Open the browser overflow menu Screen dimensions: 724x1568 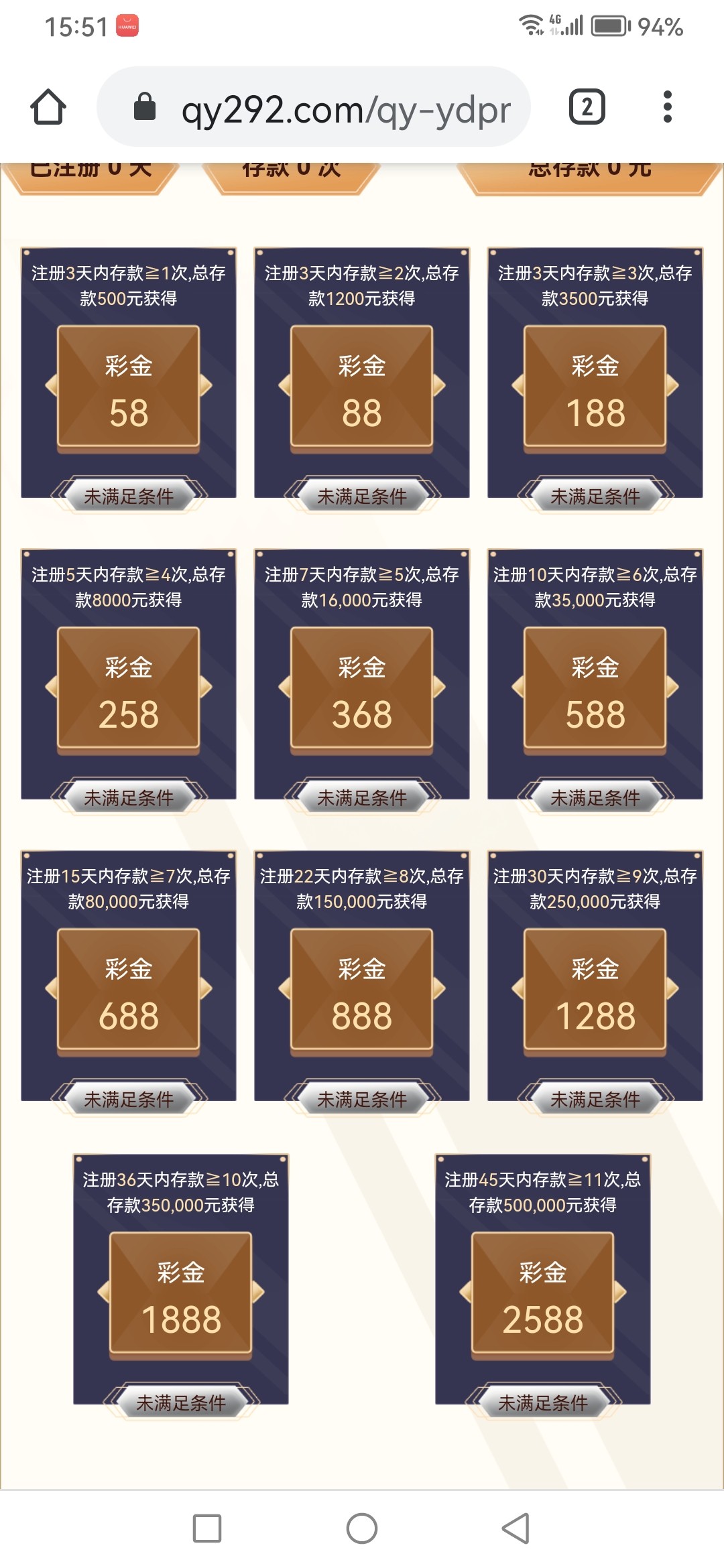tap(667, 107)
